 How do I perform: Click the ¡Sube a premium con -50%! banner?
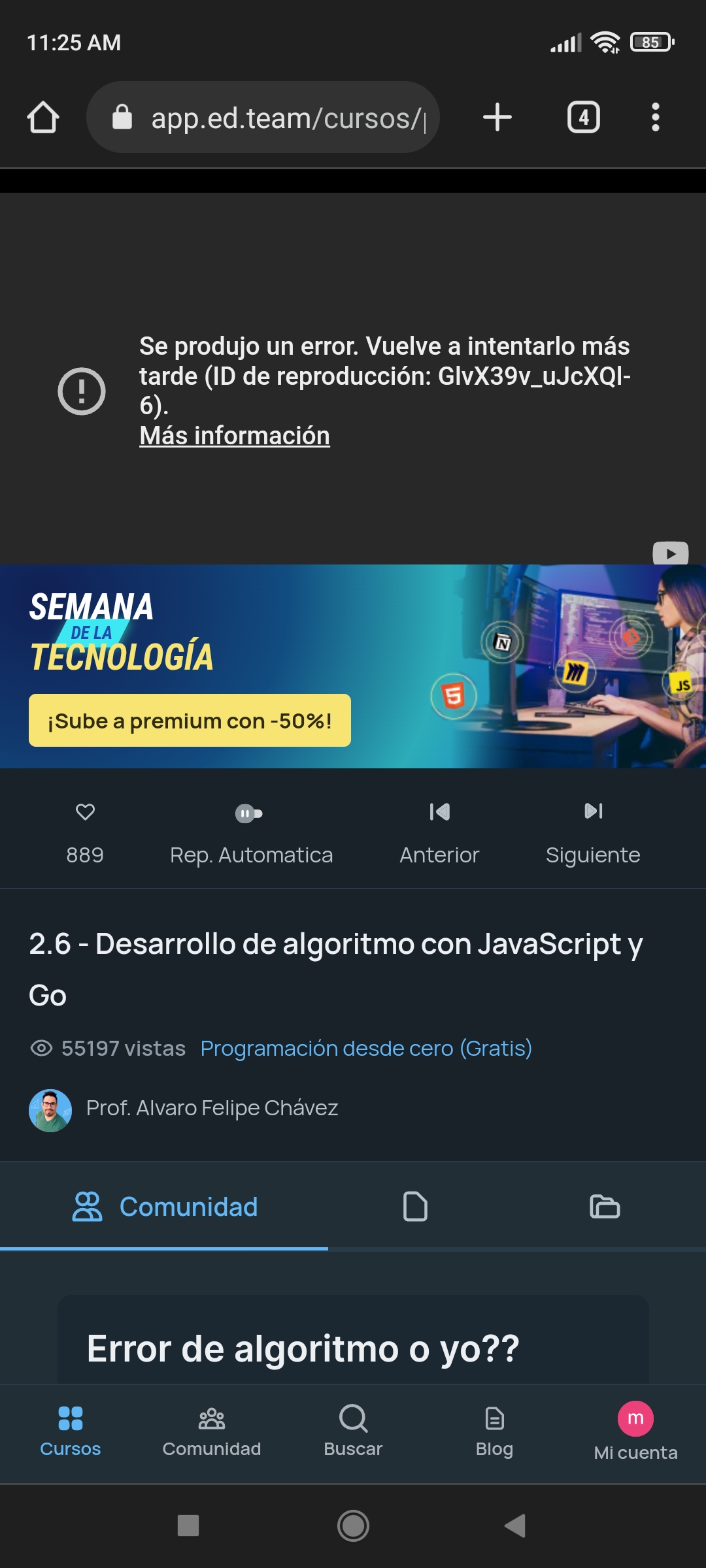point(190,720)
